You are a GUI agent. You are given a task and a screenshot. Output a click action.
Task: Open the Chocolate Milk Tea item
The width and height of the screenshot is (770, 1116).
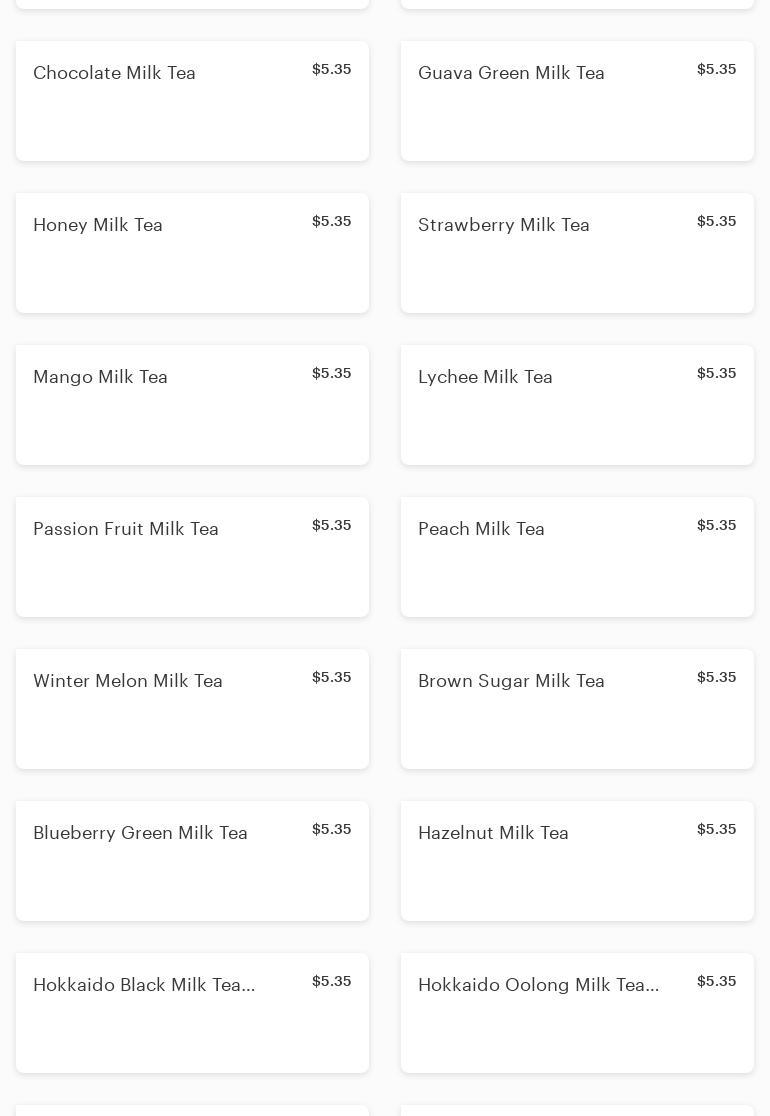[192, 101]
